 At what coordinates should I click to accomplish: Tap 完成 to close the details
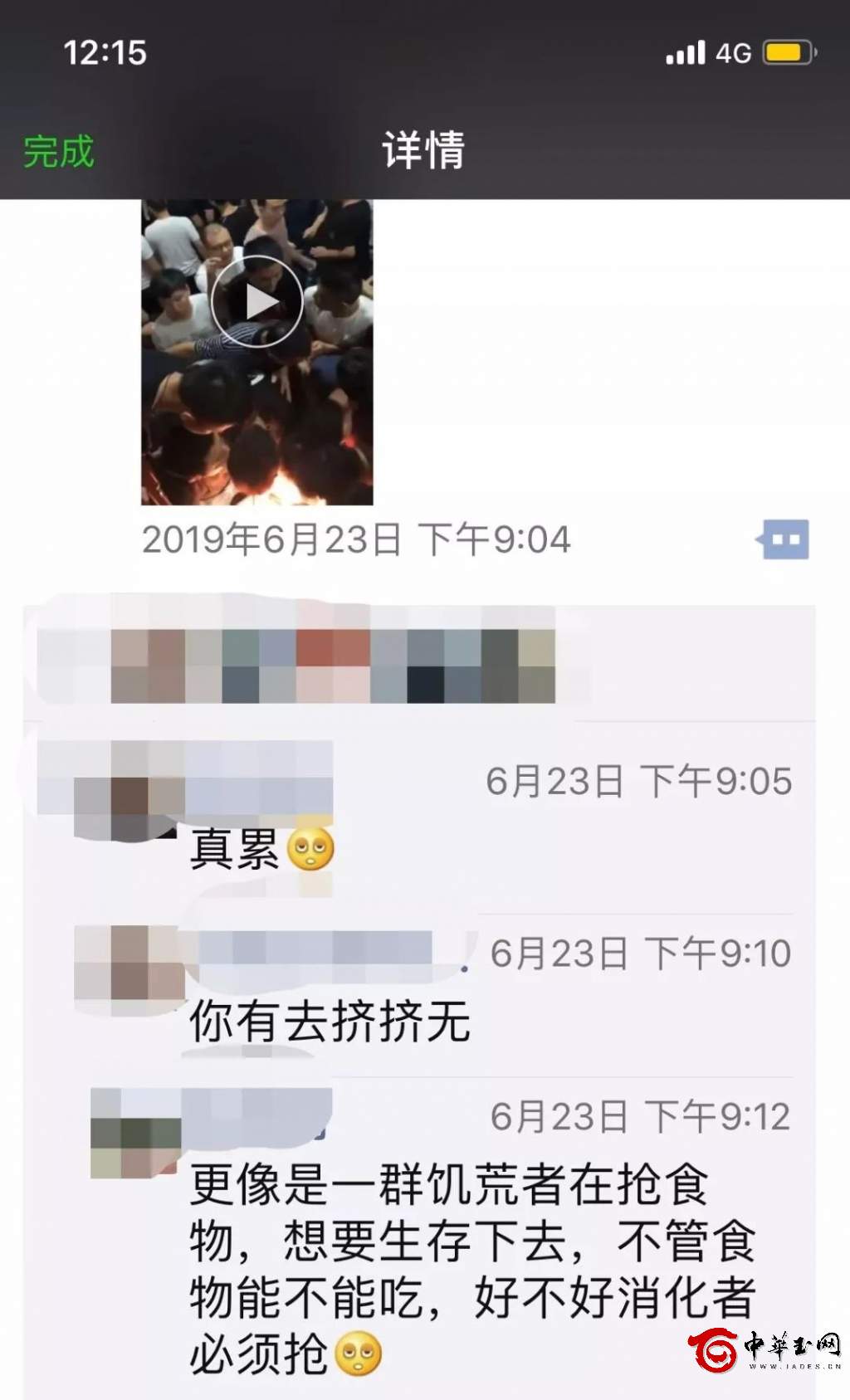point(58,152)
